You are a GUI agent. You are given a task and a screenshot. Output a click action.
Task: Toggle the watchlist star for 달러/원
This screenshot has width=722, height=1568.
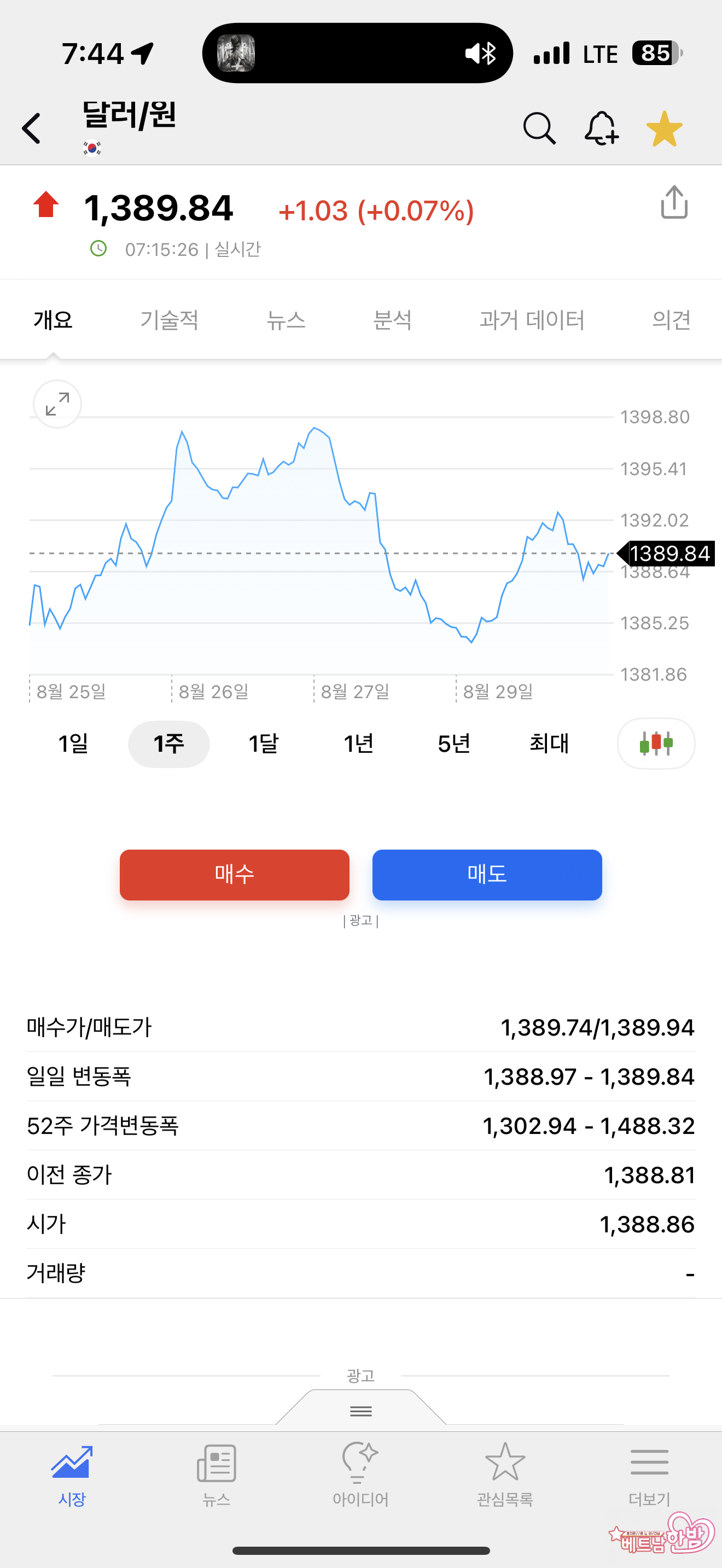(664, 128)
